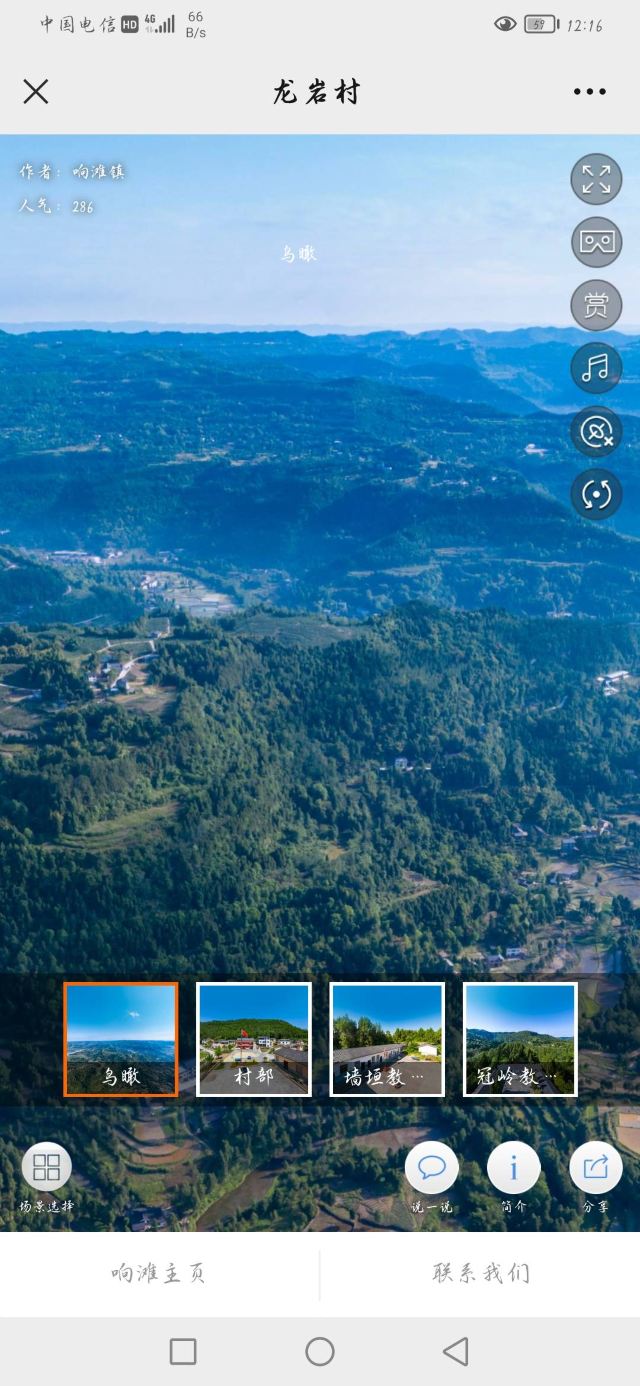Tap the 场景选择 scene picker button
640x1386 pixels.
point(47,1177)
